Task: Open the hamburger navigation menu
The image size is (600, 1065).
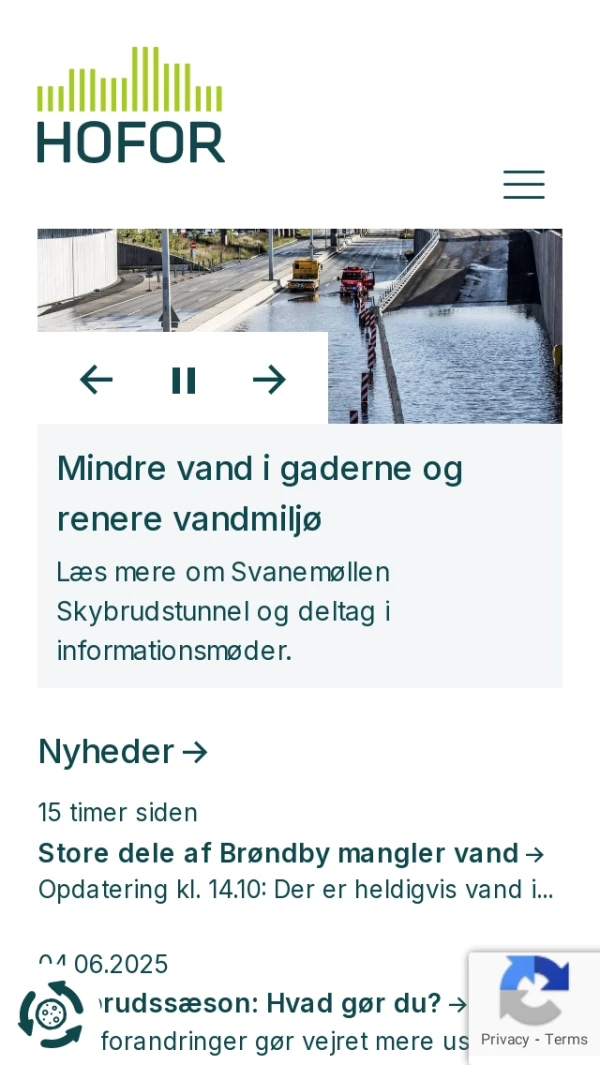Action: tap(523, 185)
